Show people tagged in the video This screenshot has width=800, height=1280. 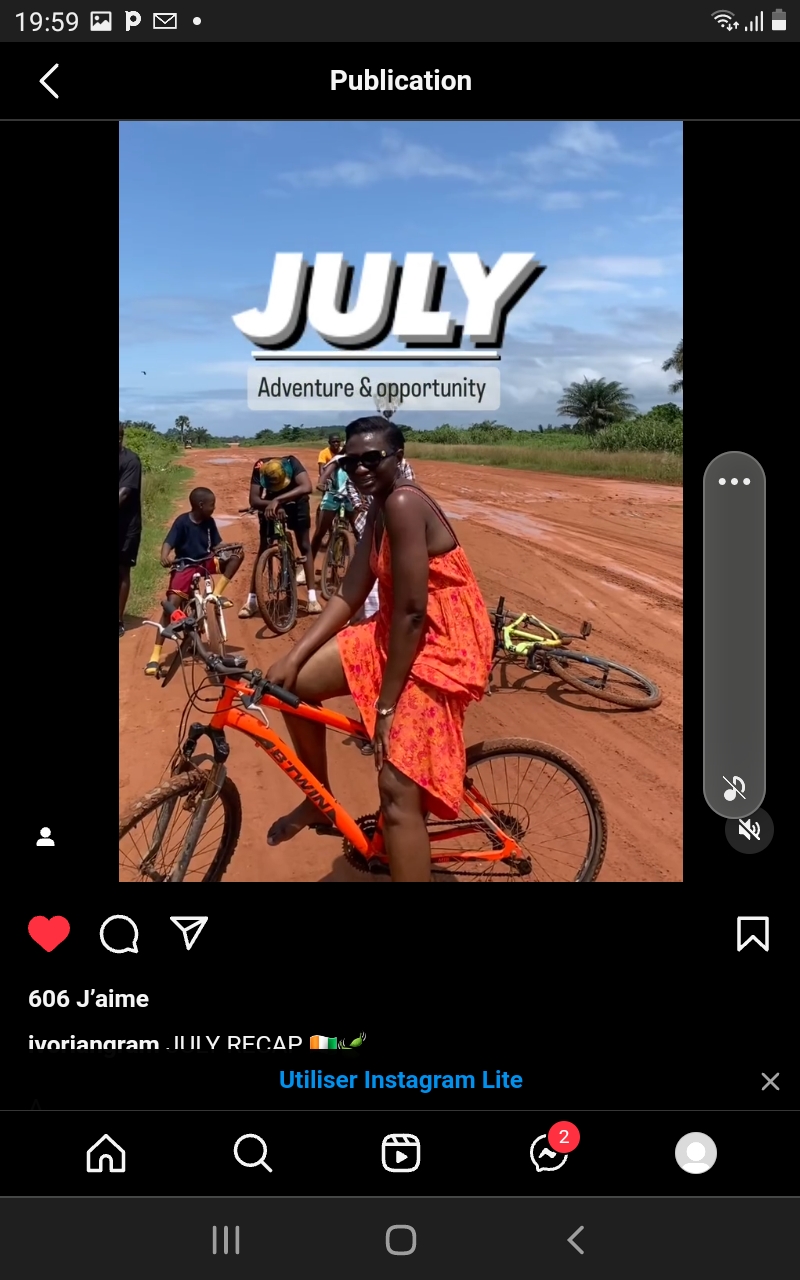point(45,837)
